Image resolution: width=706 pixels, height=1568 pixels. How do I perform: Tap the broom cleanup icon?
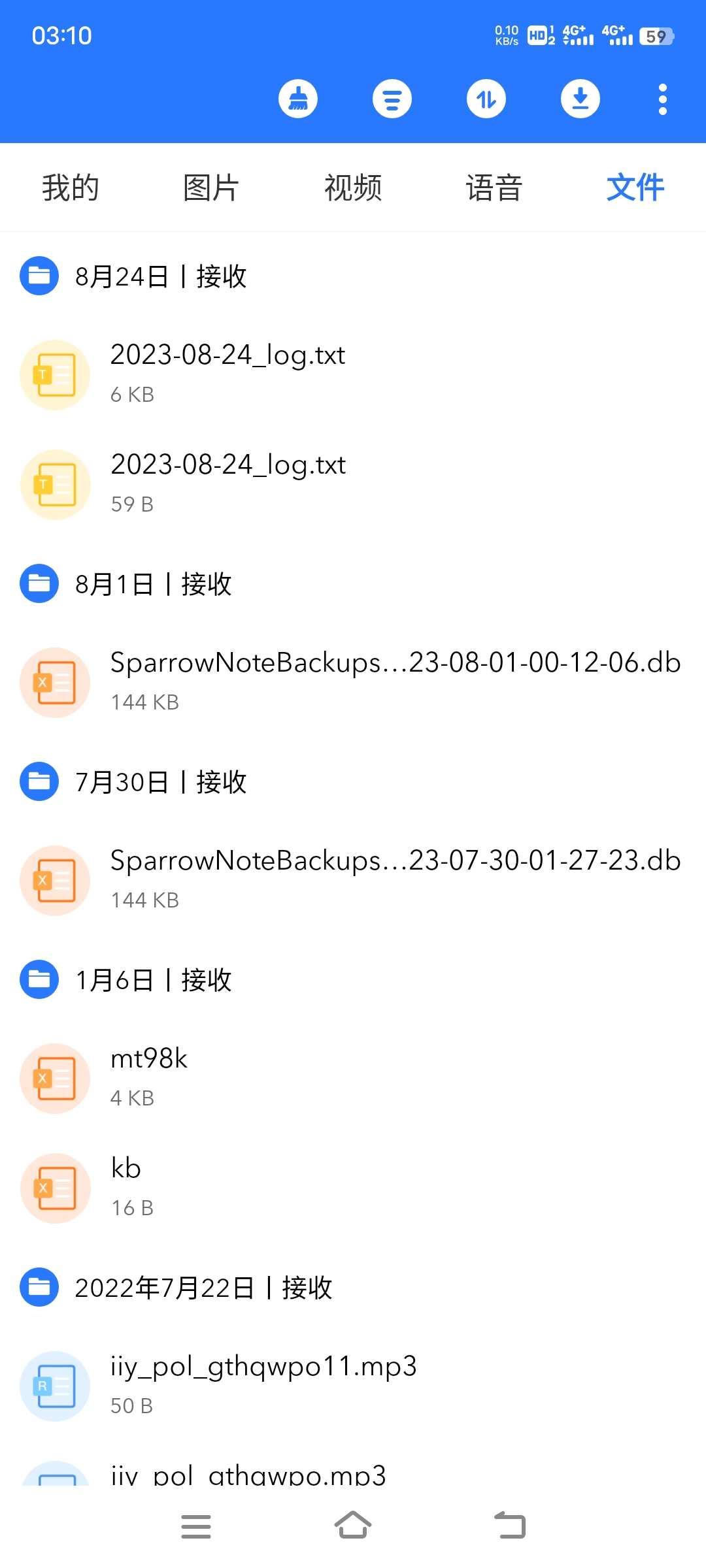(x=298, y=99)
